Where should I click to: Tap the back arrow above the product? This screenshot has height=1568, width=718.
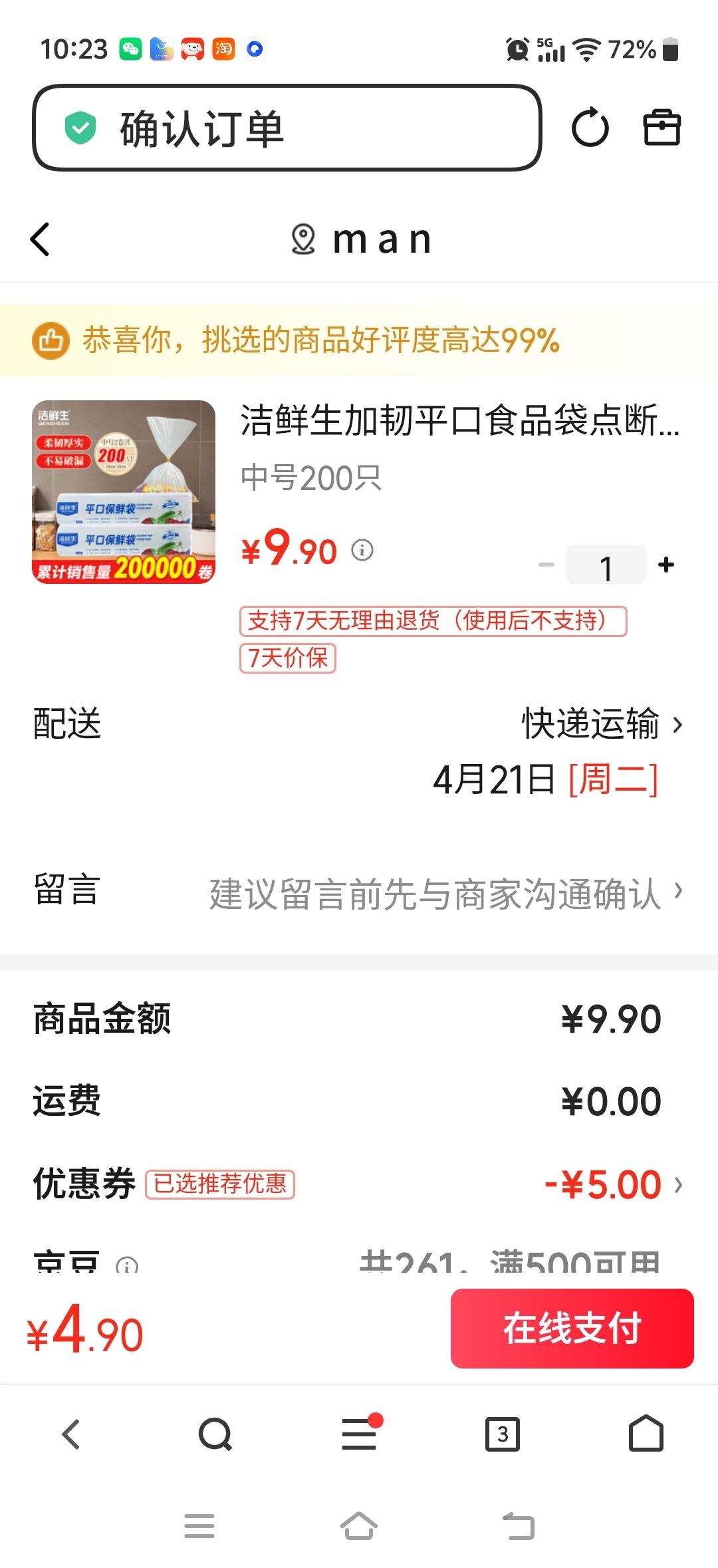pyautogui.click(x=40, y=239)
